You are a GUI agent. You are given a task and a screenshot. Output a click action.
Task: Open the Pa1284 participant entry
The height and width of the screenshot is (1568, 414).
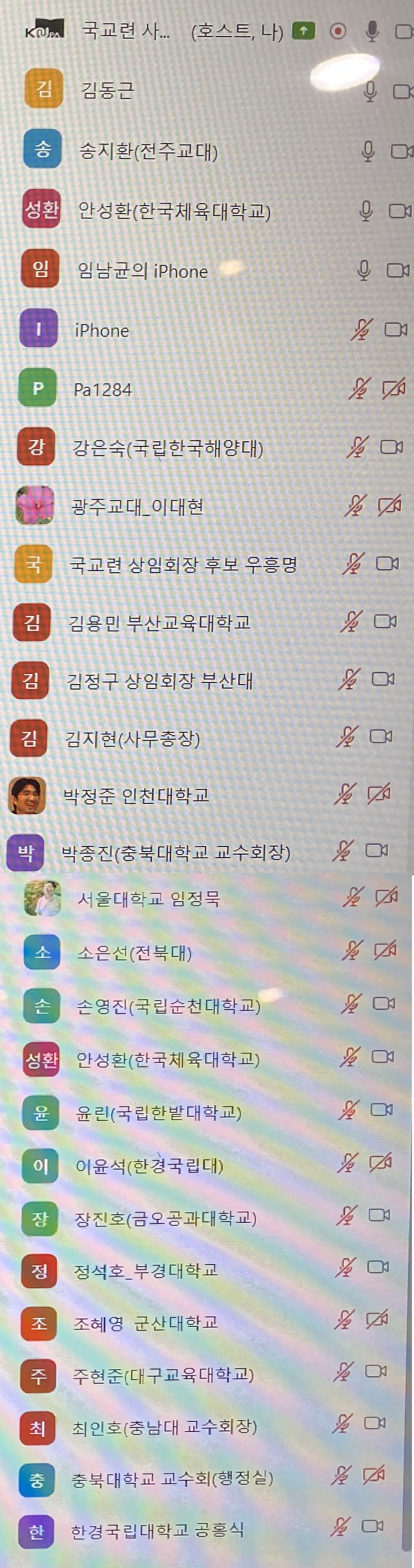click(x=102, y=389)
